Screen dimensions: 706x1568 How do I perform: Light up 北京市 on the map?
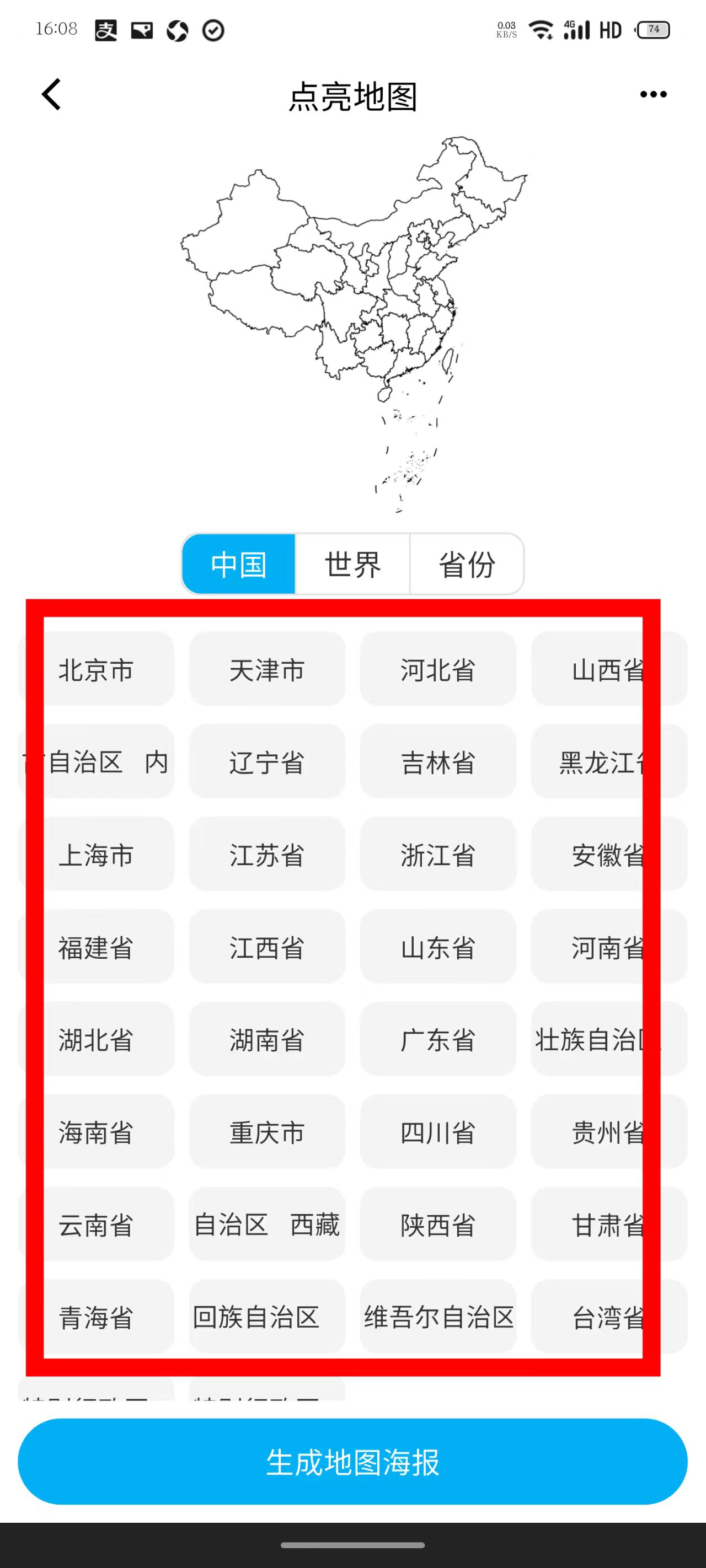click(x=96, y=669)
